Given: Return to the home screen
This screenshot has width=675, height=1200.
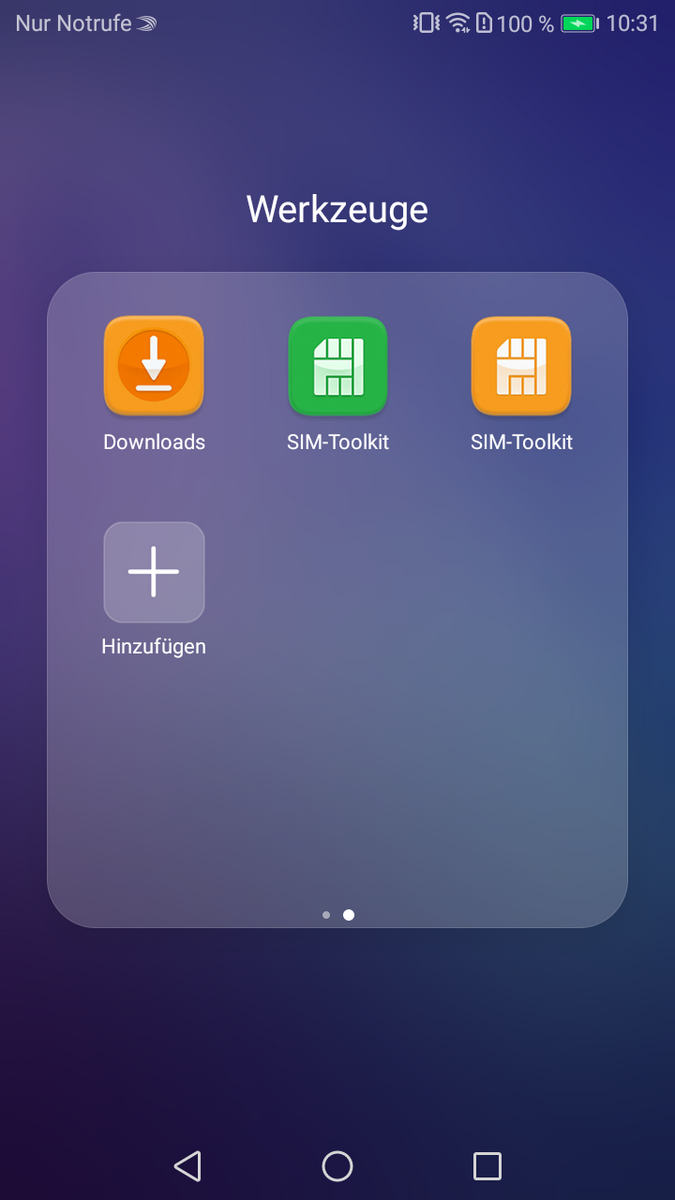Looking at the screenshot, I should (x=337, y=1166).
